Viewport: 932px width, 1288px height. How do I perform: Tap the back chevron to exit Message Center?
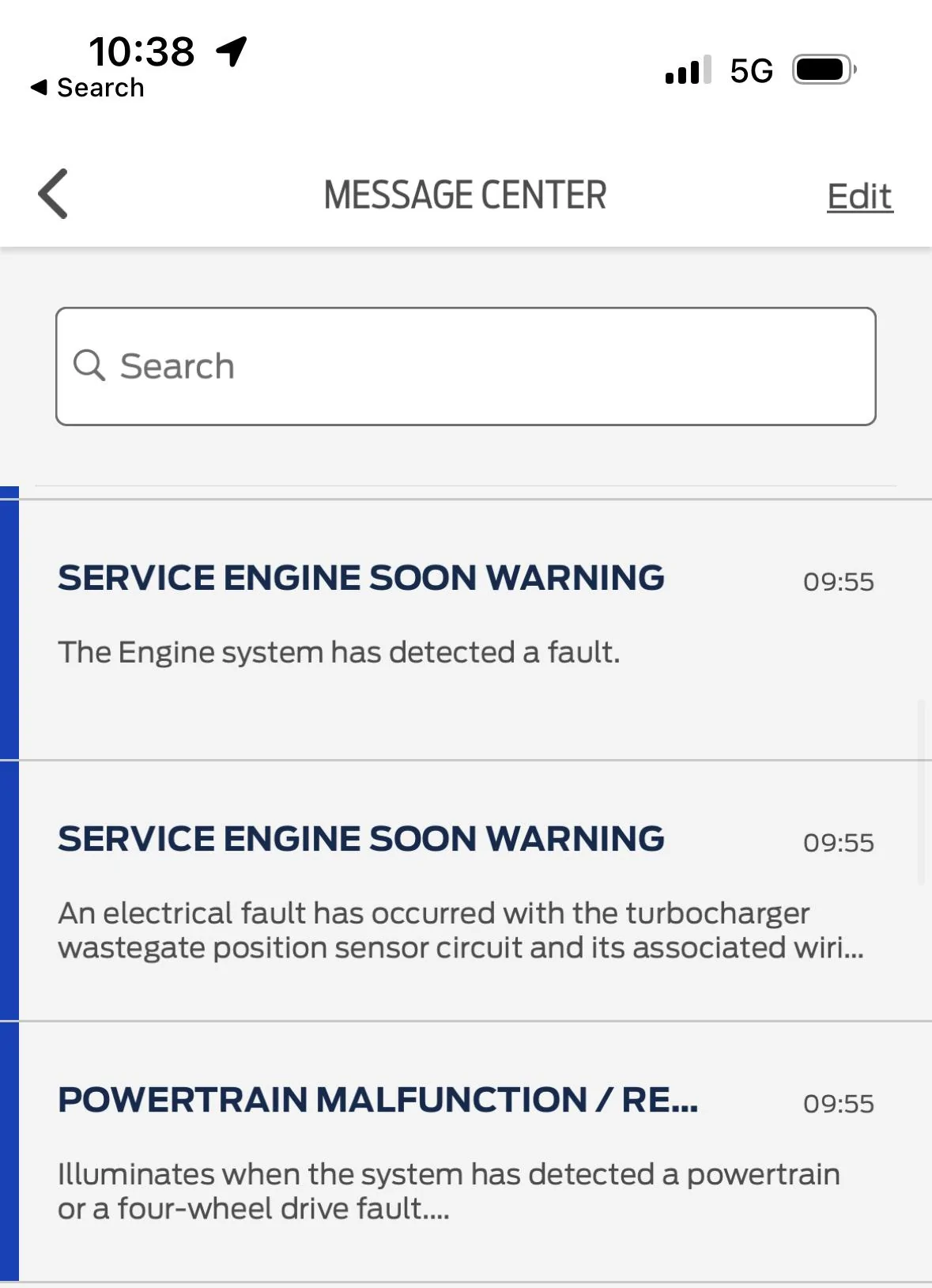point(53,194)
